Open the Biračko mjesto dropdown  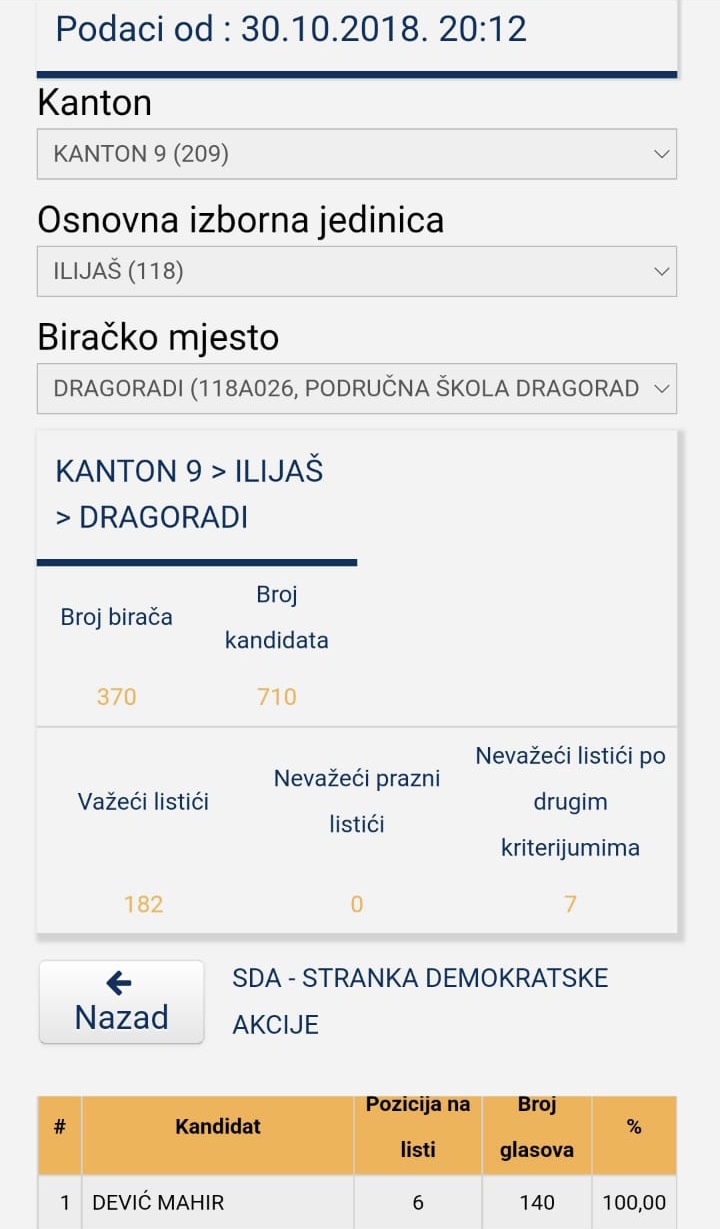356,388
